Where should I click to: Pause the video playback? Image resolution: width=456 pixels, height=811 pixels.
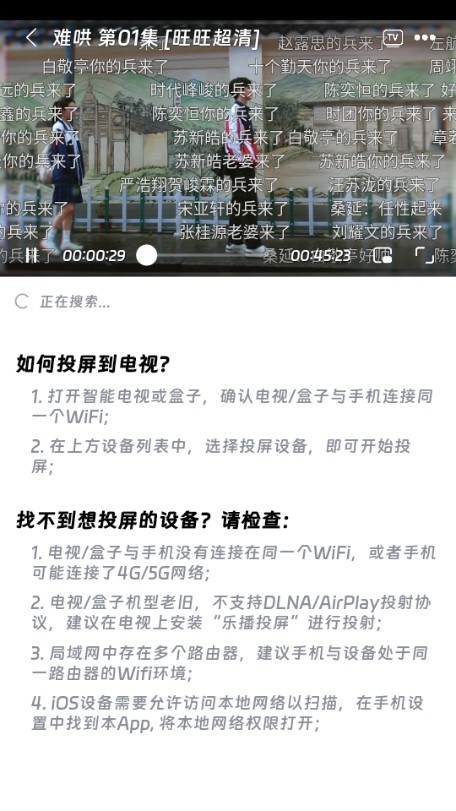(x=32, y=256)
